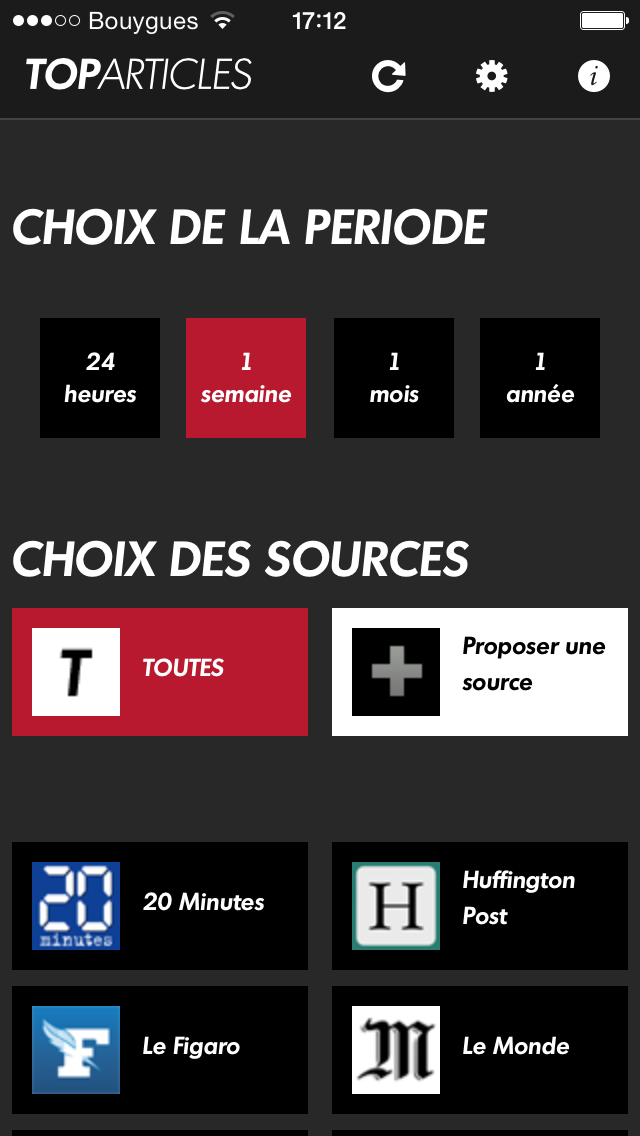640x1136 pixels.
Task: Select TOUTES sources
Action: tap(160, 672)
